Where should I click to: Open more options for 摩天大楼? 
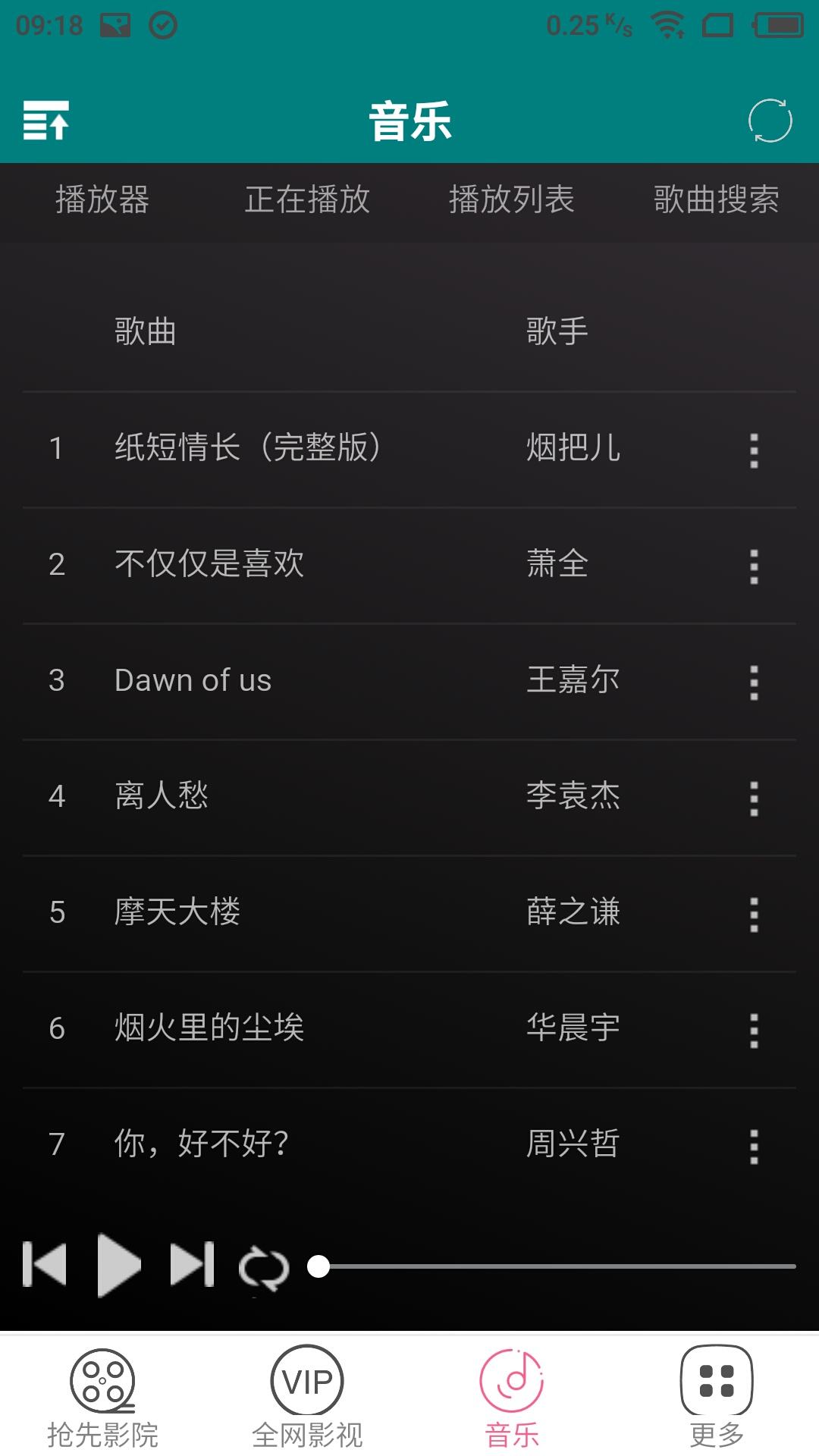coord(754,915)
